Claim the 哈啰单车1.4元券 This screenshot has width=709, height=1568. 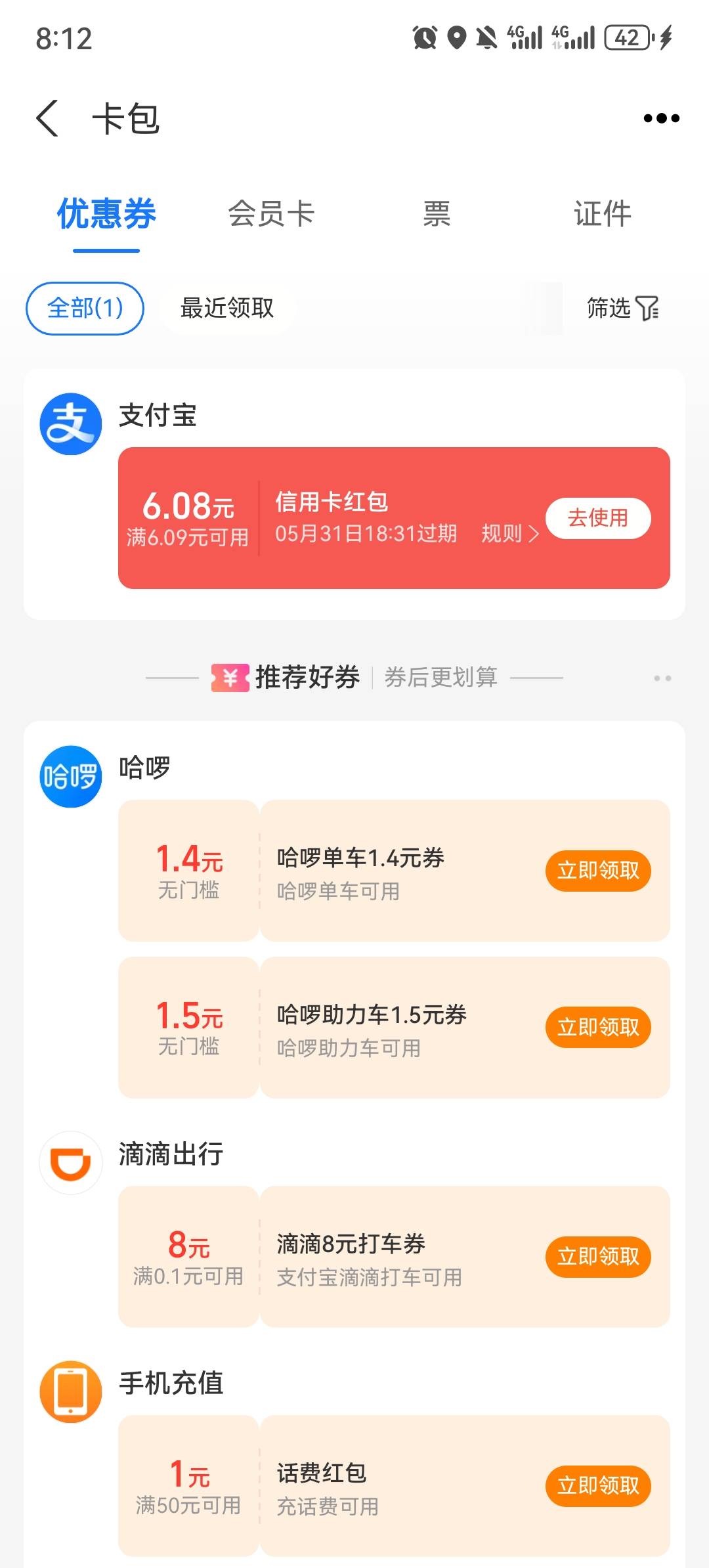click(598, 871)
